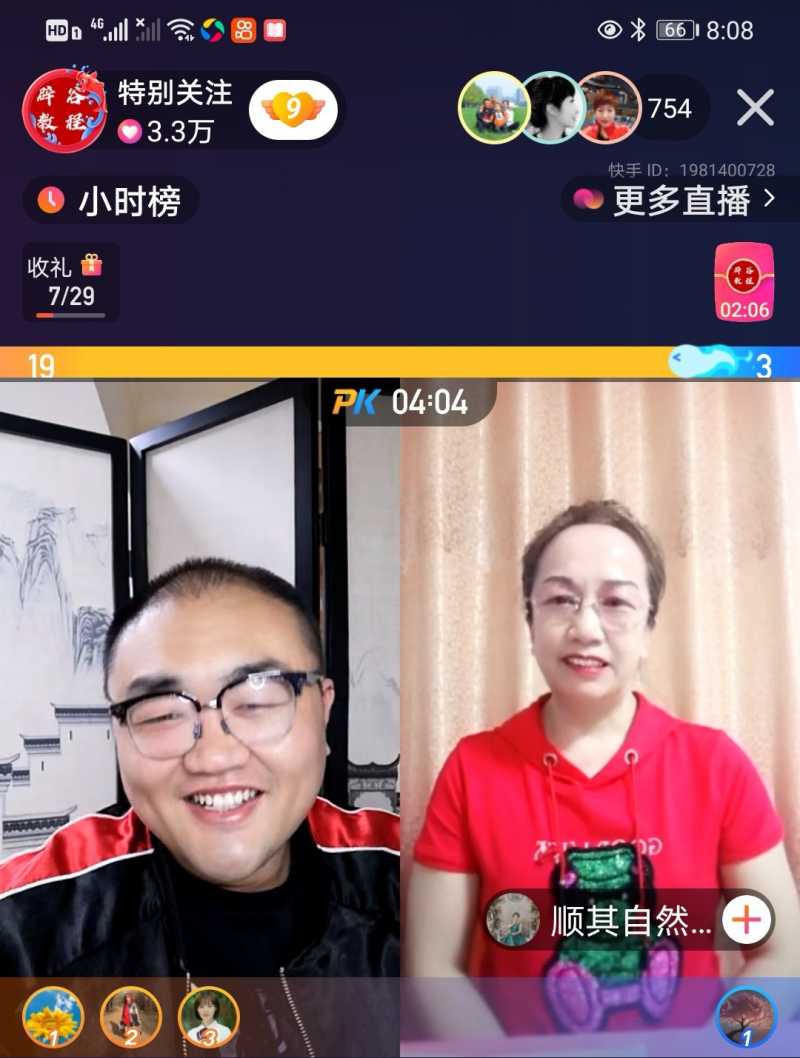Tap the 754 viewer count

click(x=668, y=108)
